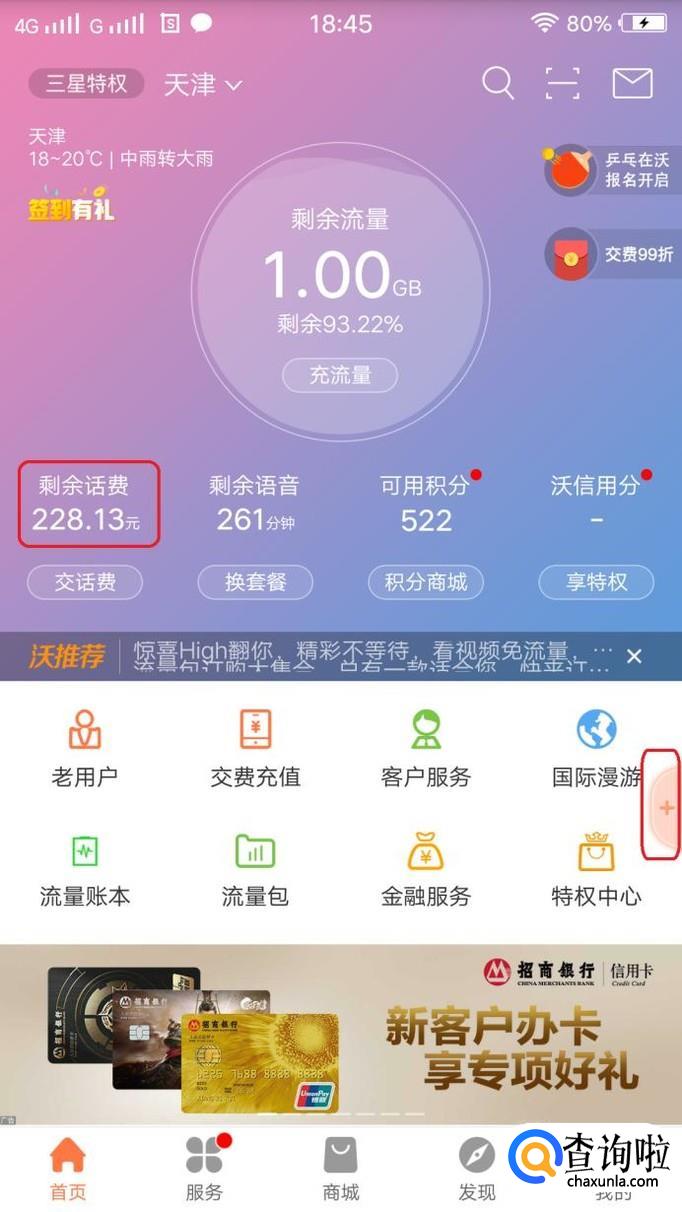The width and height of the screenshot is (682, 1212).
Task: Switch to the 服务 tab
Action: 205,1168
